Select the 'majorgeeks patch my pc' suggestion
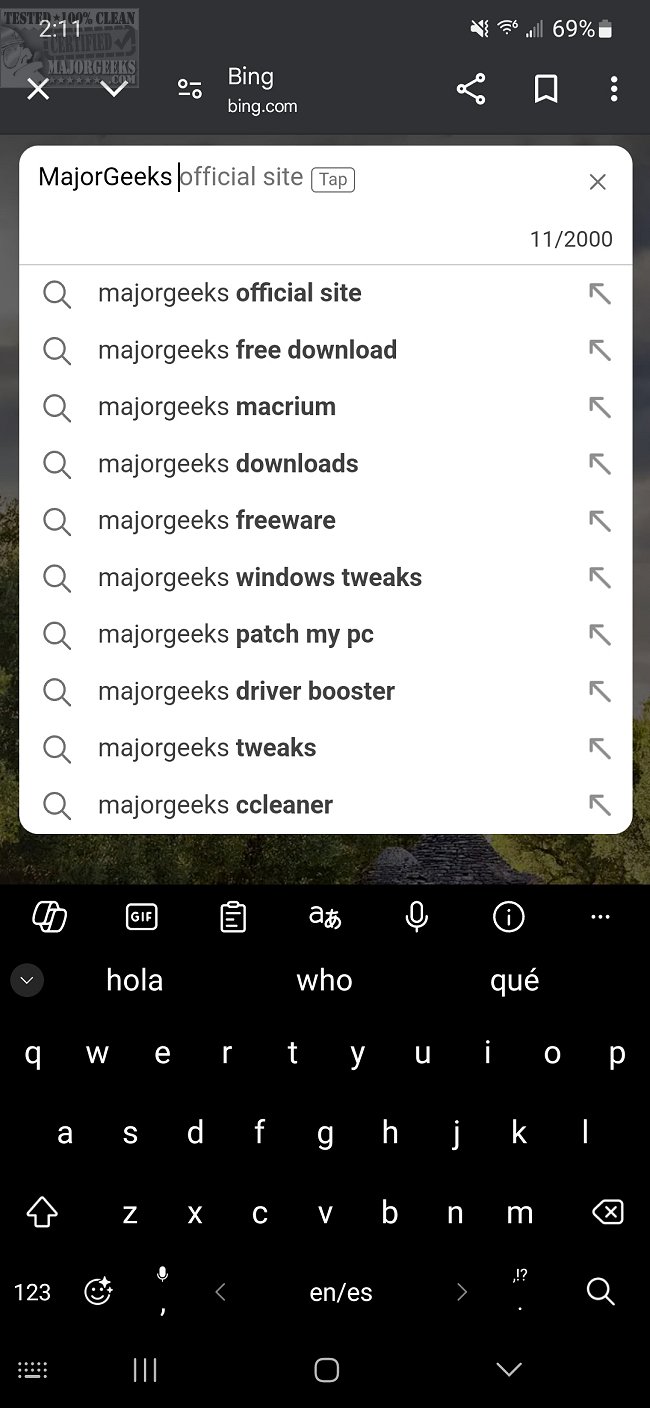This screenshot has width=650, height=1408. point(236,635)
